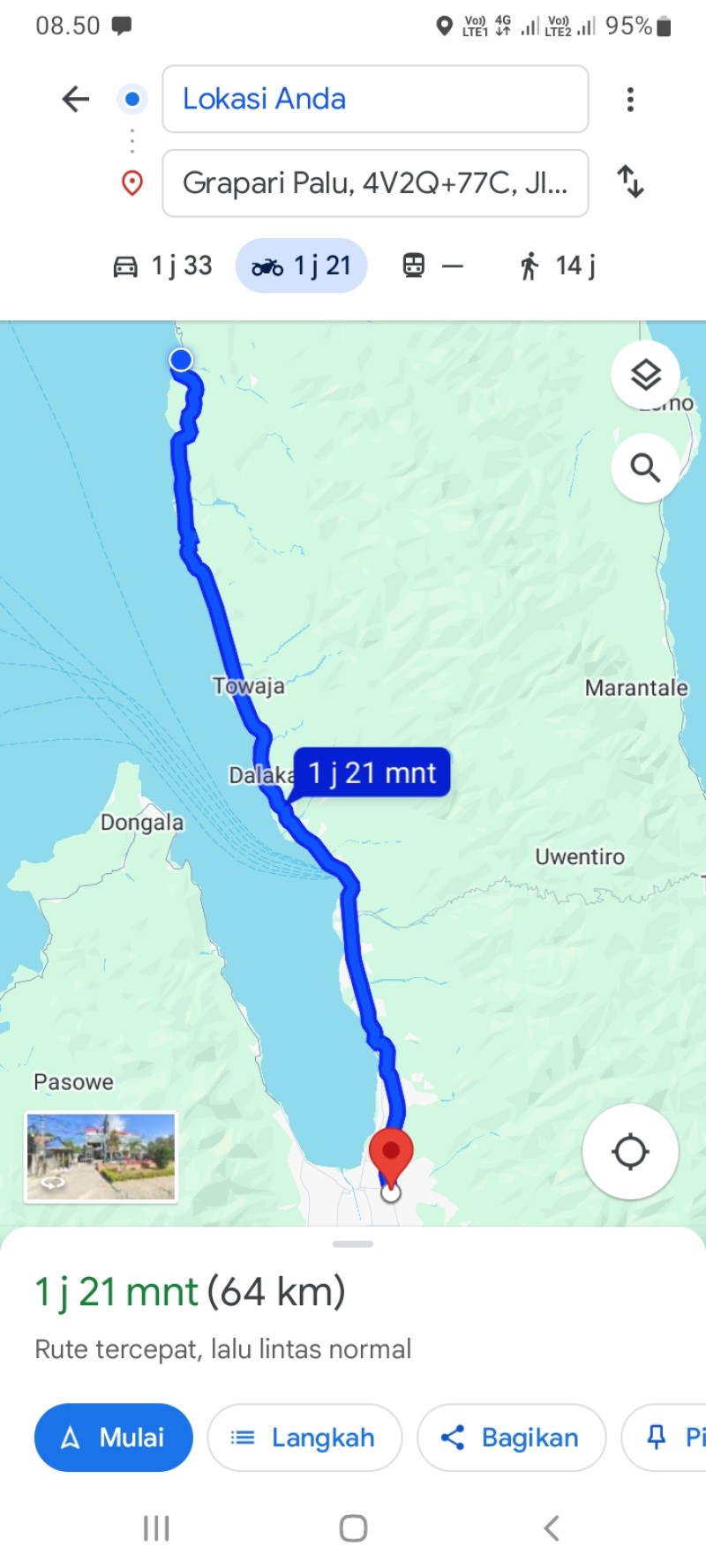Image resolution: width=706 pixels, height=1568 pixels.
Task: Expand the bottom sheet handle
Action: pyautogui.click(x=353, y=1243)
